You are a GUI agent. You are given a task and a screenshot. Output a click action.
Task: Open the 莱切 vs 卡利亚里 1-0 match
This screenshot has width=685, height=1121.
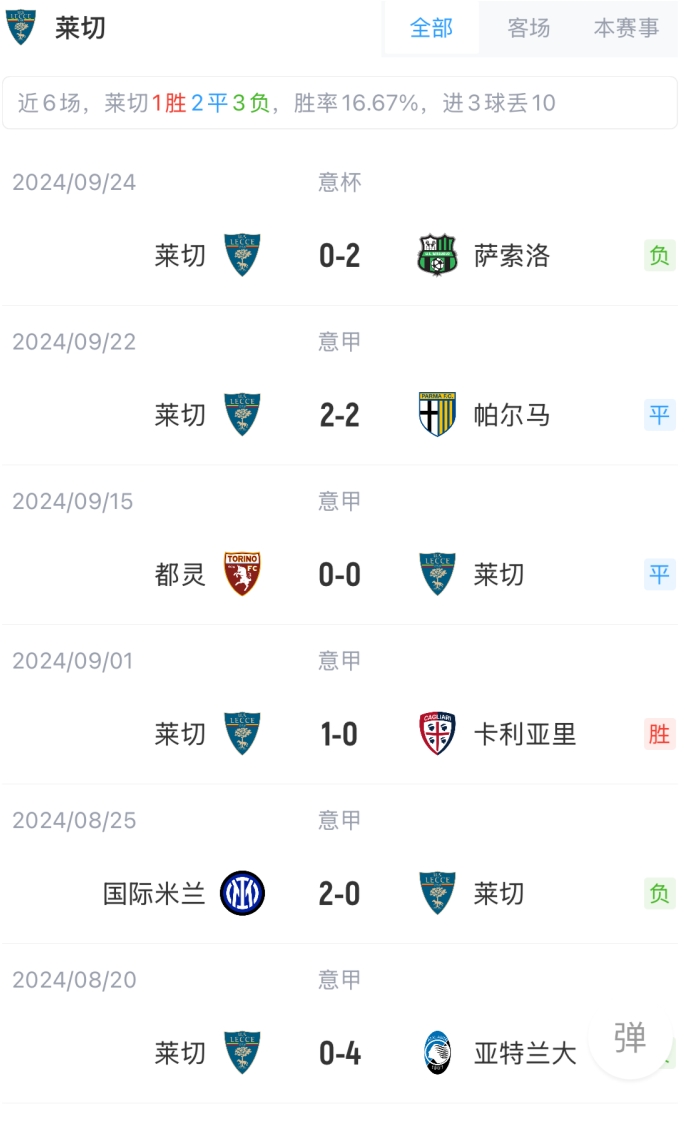340,734
